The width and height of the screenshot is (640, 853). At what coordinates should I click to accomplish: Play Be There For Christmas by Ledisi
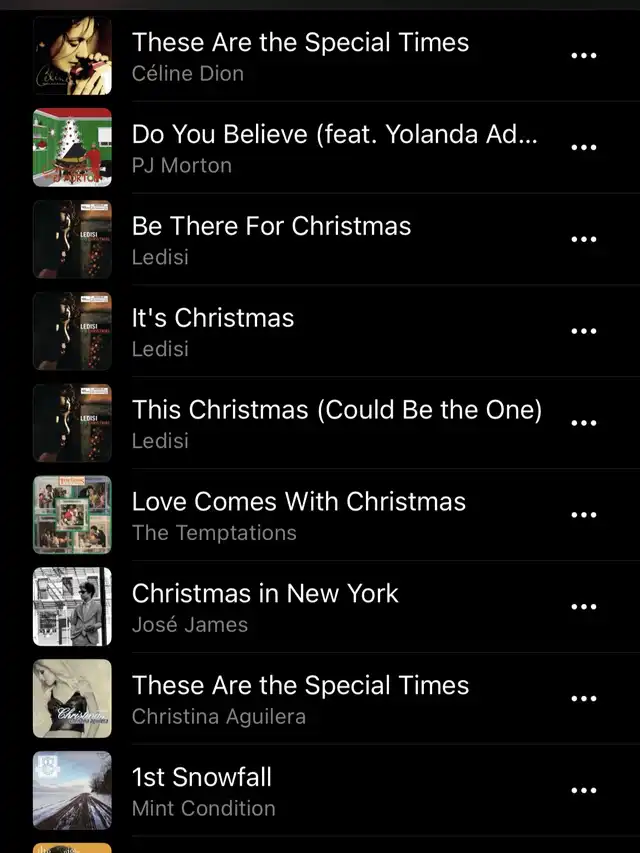[x=271, y=240]
